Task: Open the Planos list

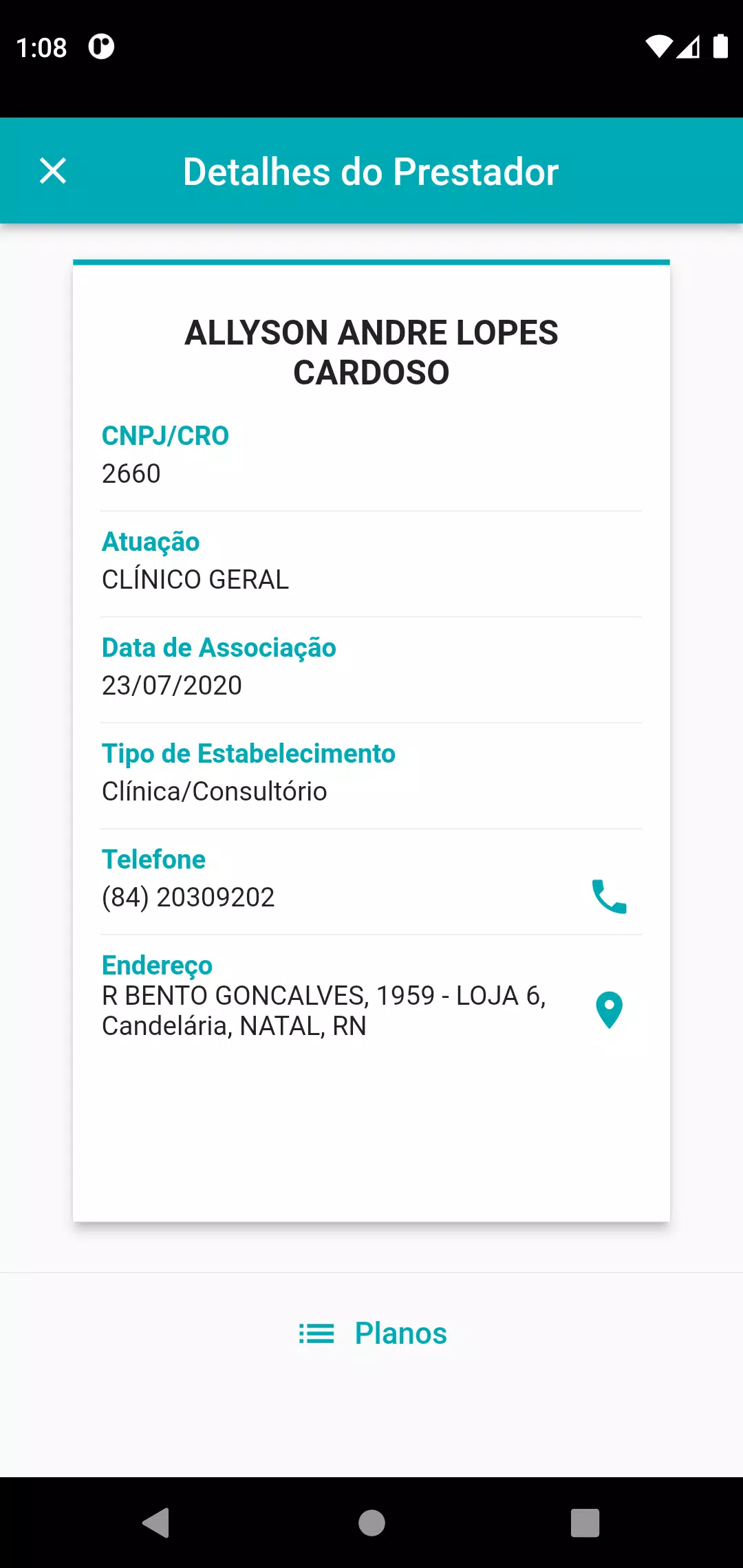Action: [x=372, y=1333]
